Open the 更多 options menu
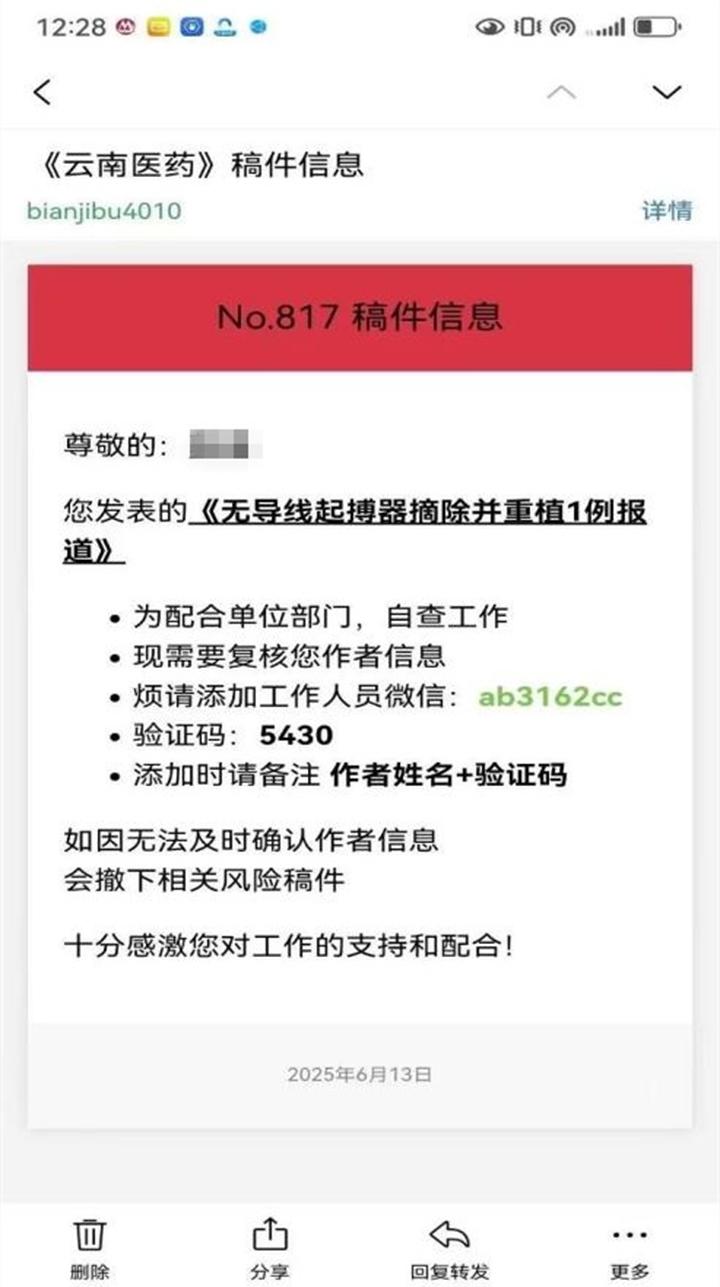 click(630, 1246)
